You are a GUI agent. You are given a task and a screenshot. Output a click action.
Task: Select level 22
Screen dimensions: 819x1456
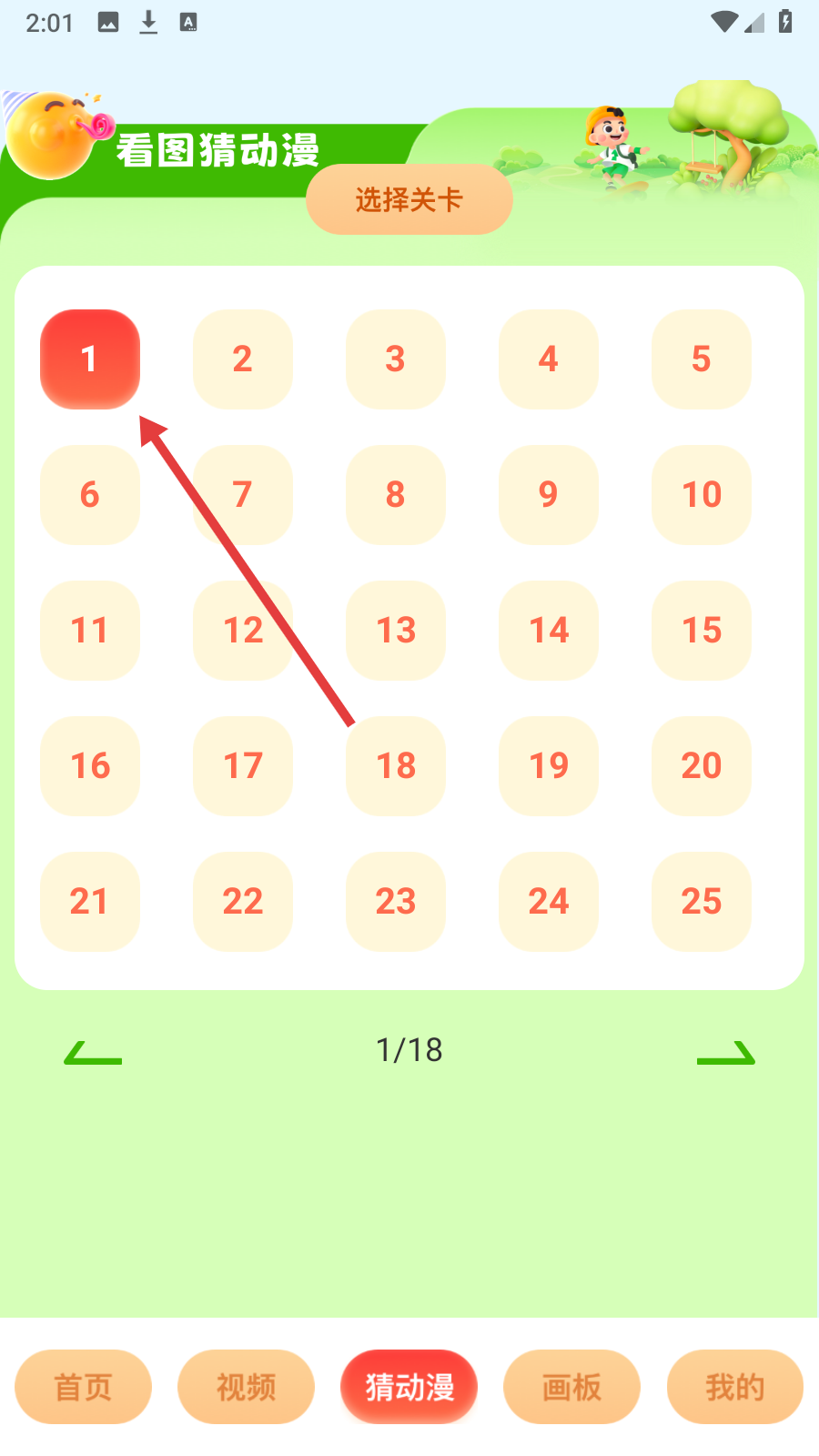(243, 902)
